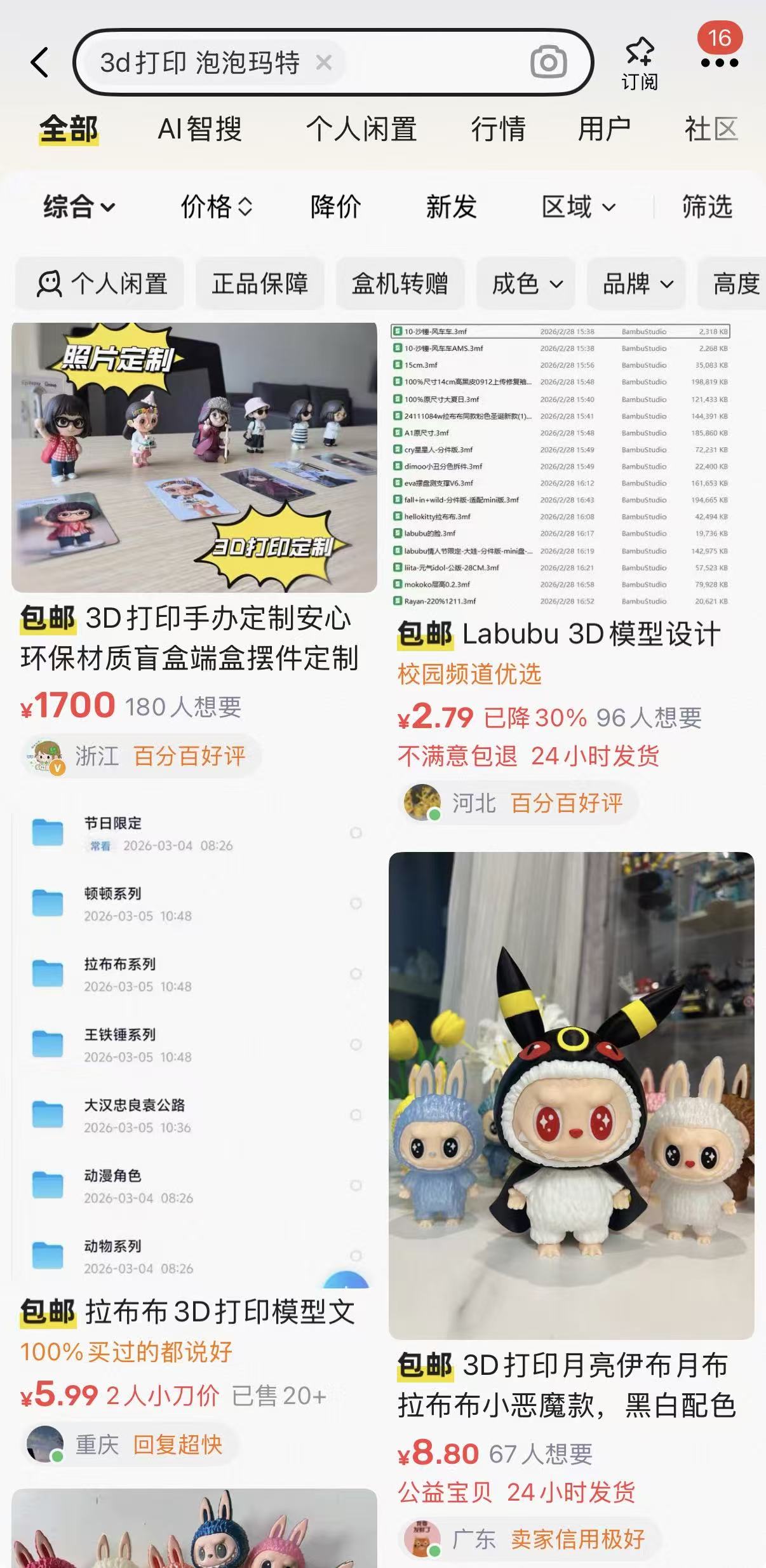The width and height of the screenshot is (766, 1568).
Task: Select the 正品保障 filter chip
Action: (260, 284)
